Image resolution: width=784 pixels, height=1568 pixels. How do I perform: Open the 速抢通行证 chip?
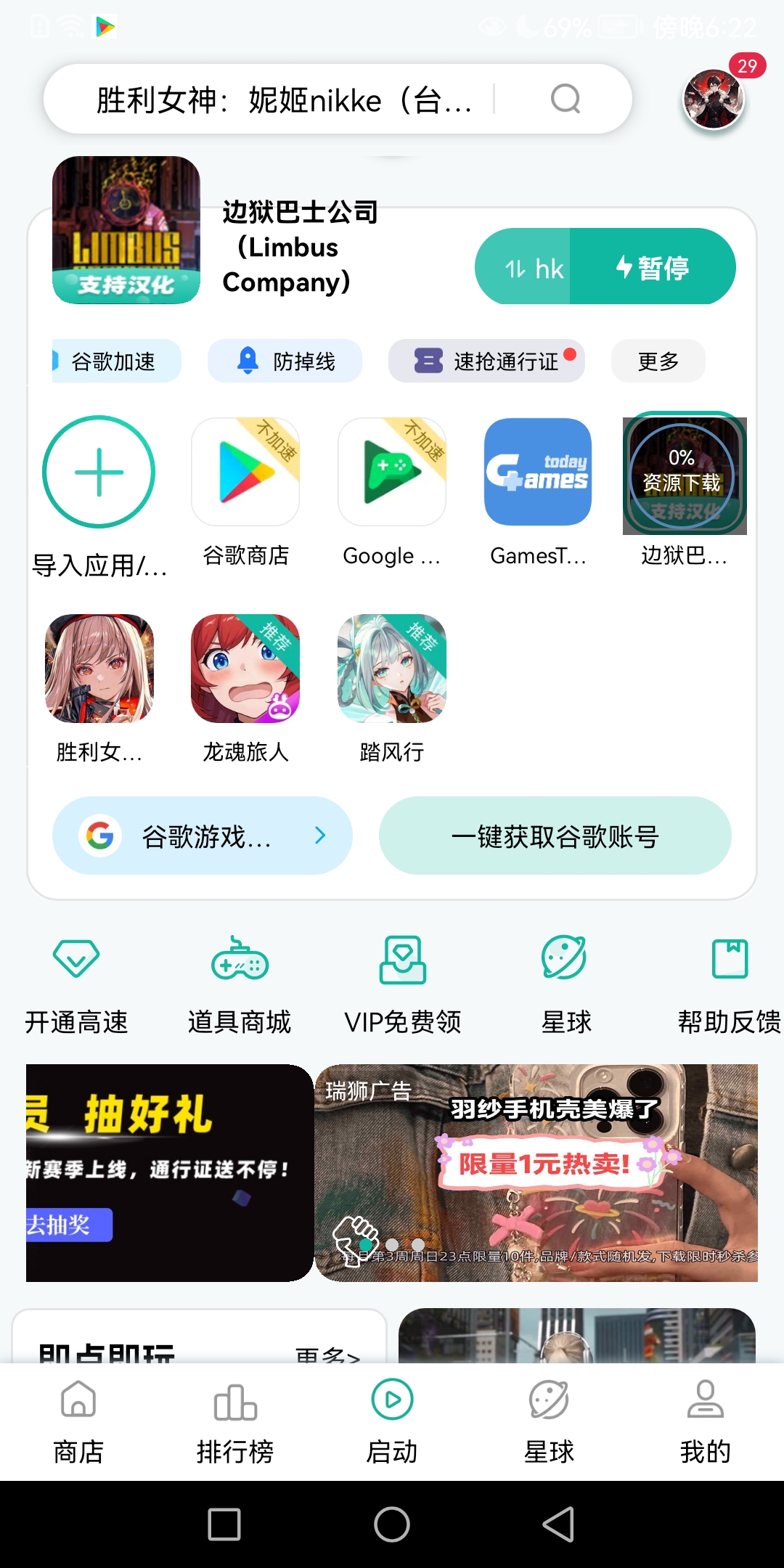pos(486,361)
